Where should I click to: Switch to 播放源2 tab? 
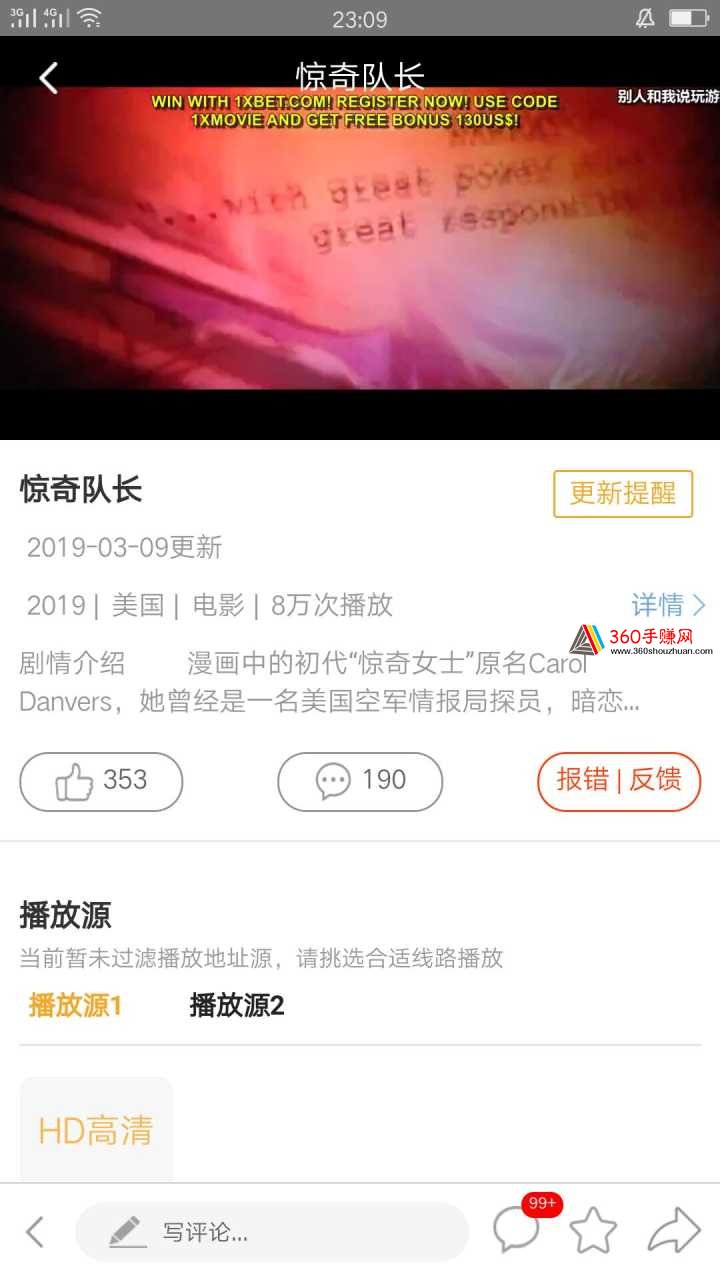click(x=237, y=1005)
